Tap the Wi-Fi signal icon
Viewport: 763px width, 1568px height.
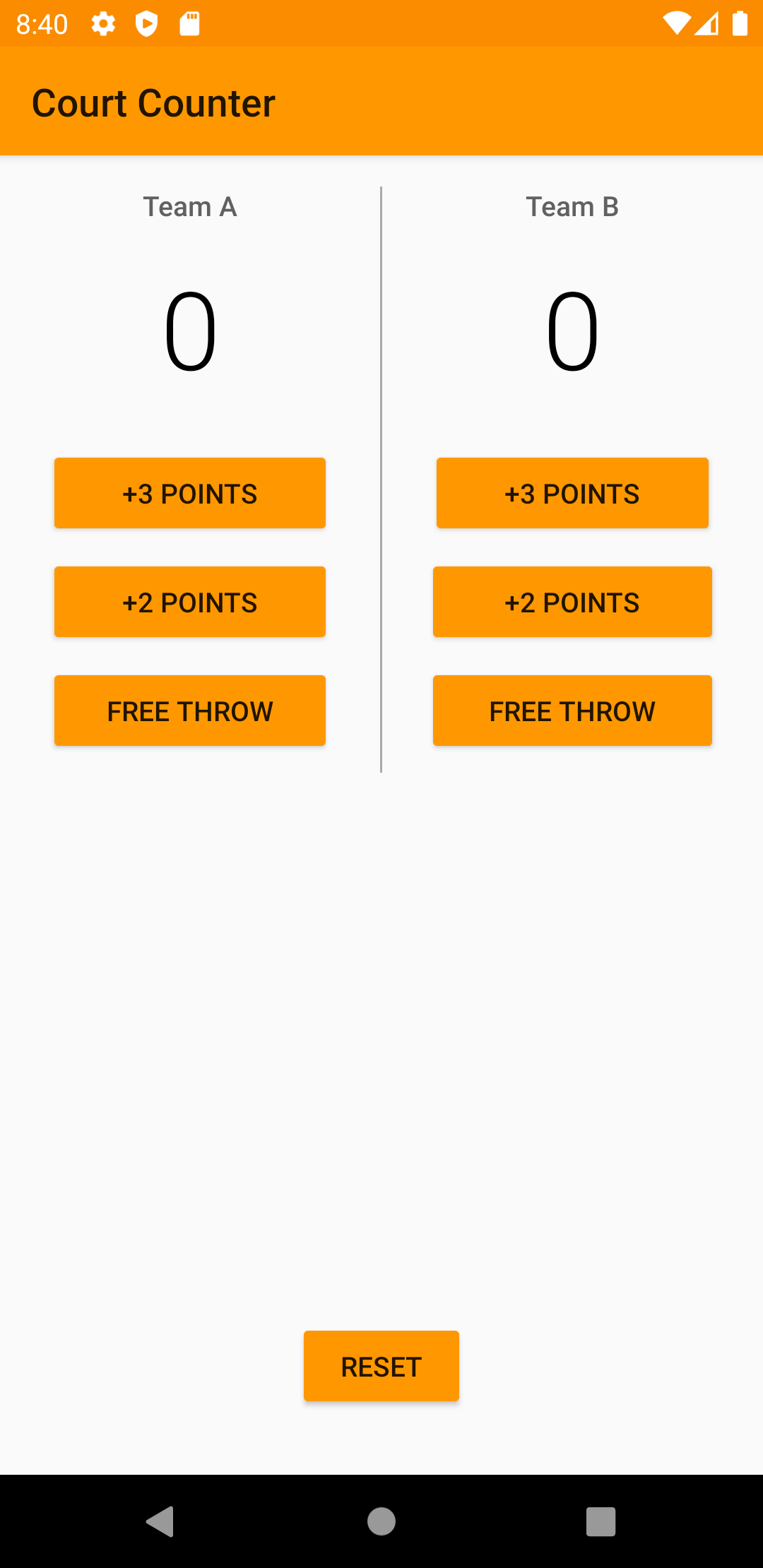tap(677, 23)
